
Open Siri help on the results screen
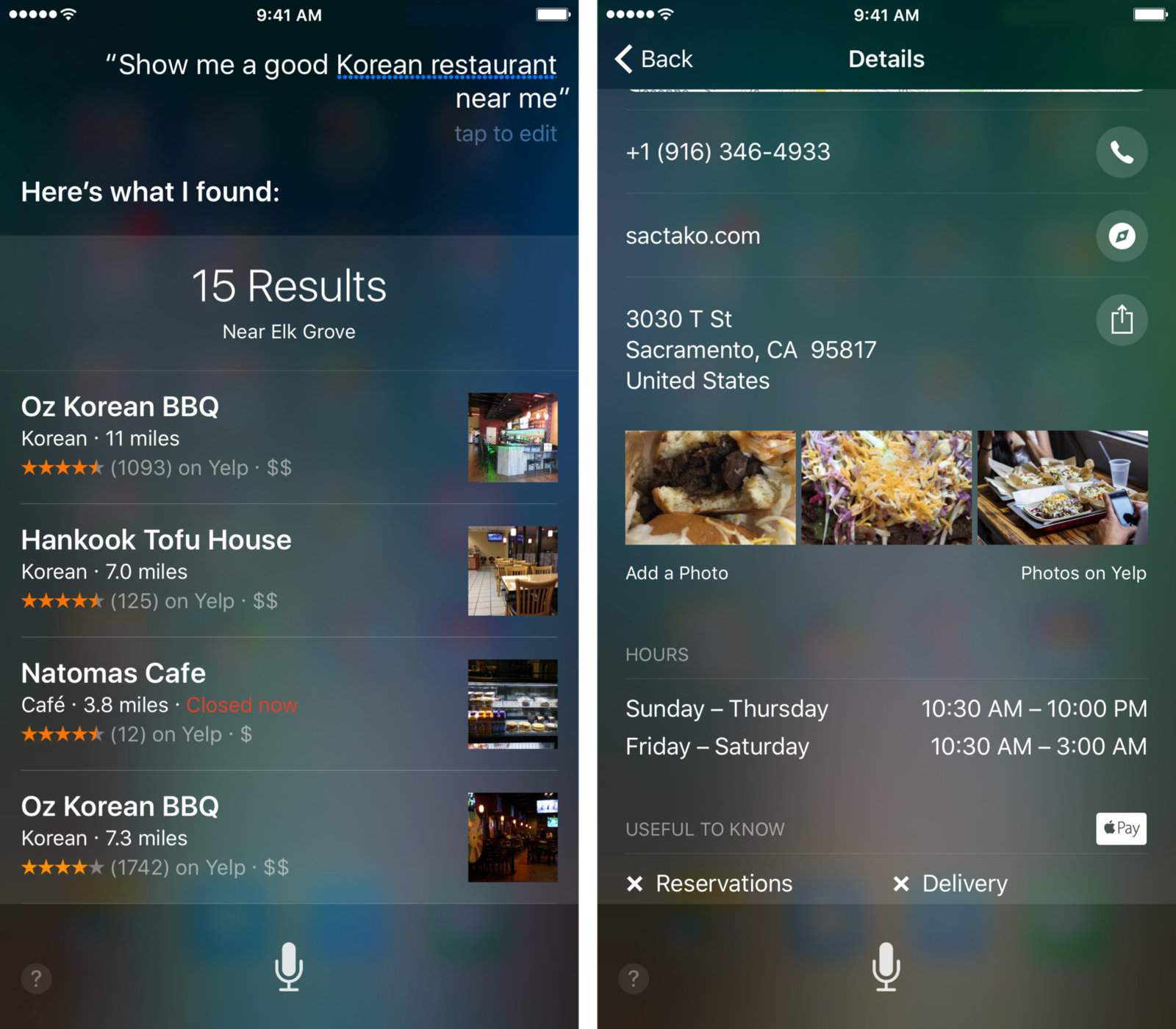tap(36, 978)
